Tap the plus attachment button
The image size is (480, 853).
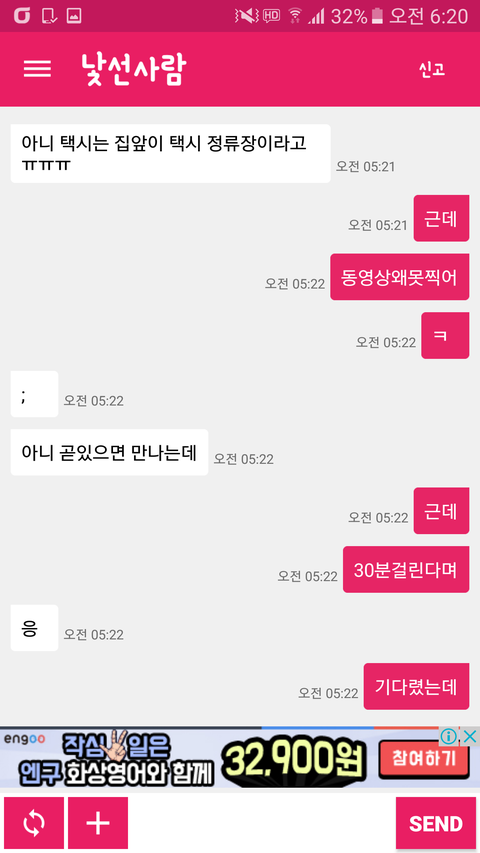click(98, 823)
